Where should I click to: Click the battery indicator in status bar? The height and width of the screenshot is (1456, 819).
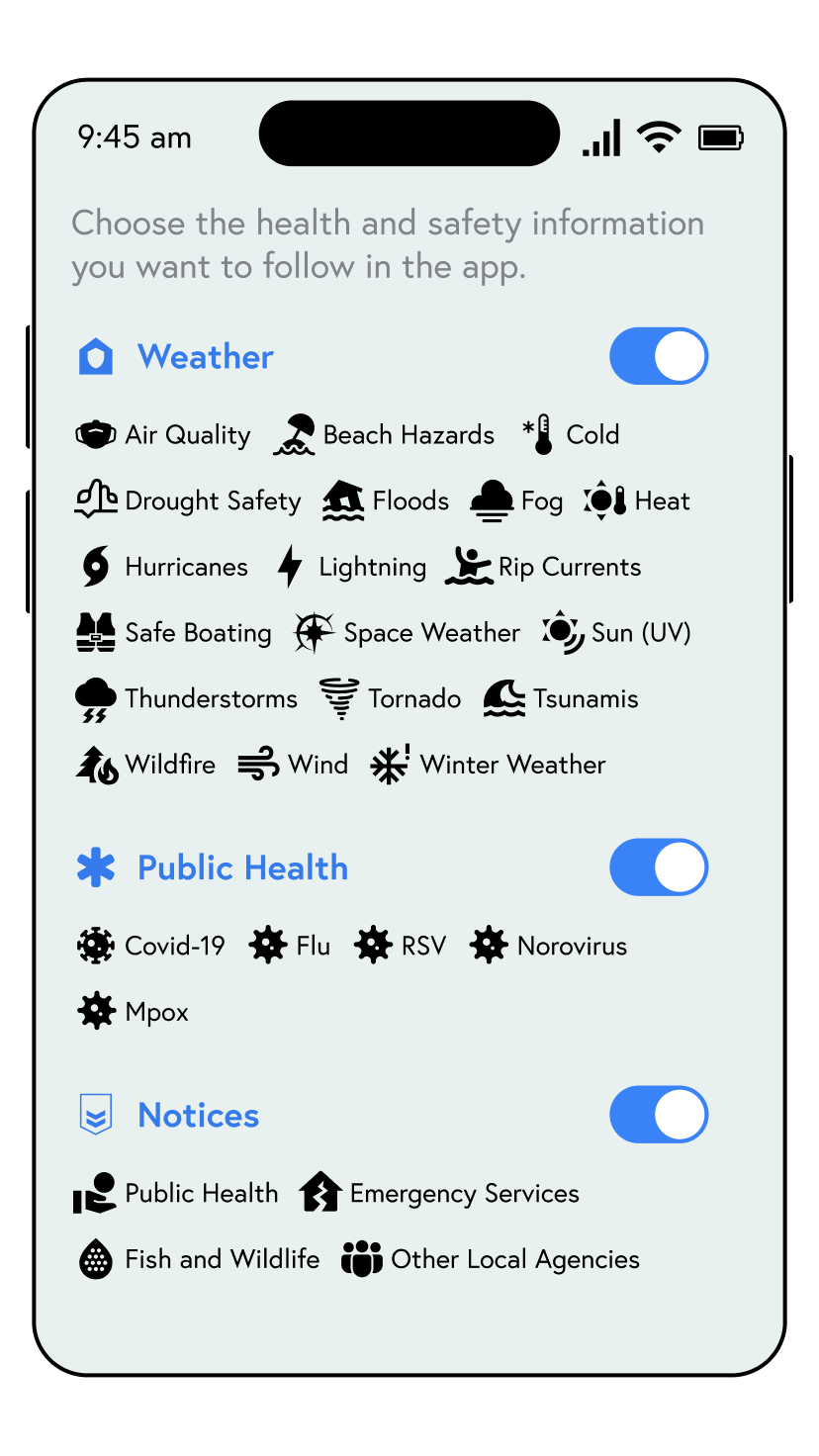click(721, 136)
